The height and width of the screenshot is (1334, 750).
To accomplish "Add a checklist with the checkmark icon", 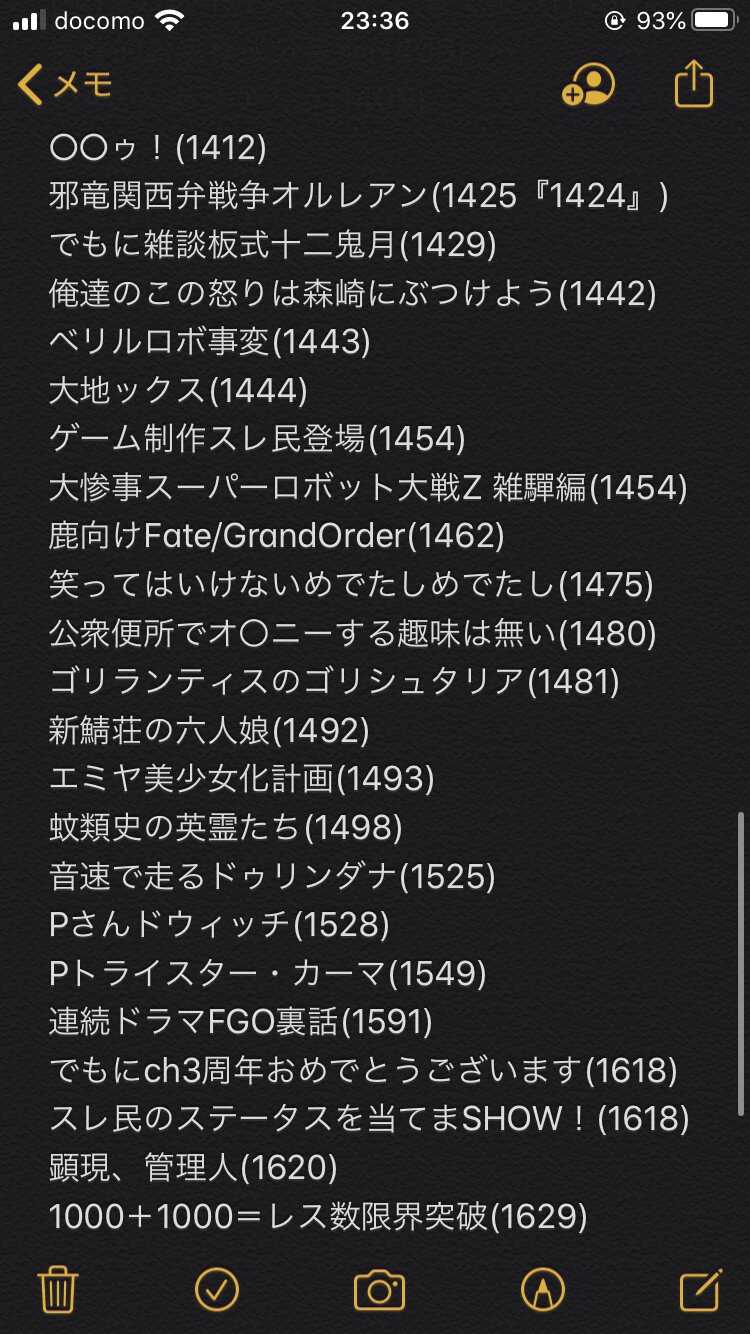I will coord(217,1290).
